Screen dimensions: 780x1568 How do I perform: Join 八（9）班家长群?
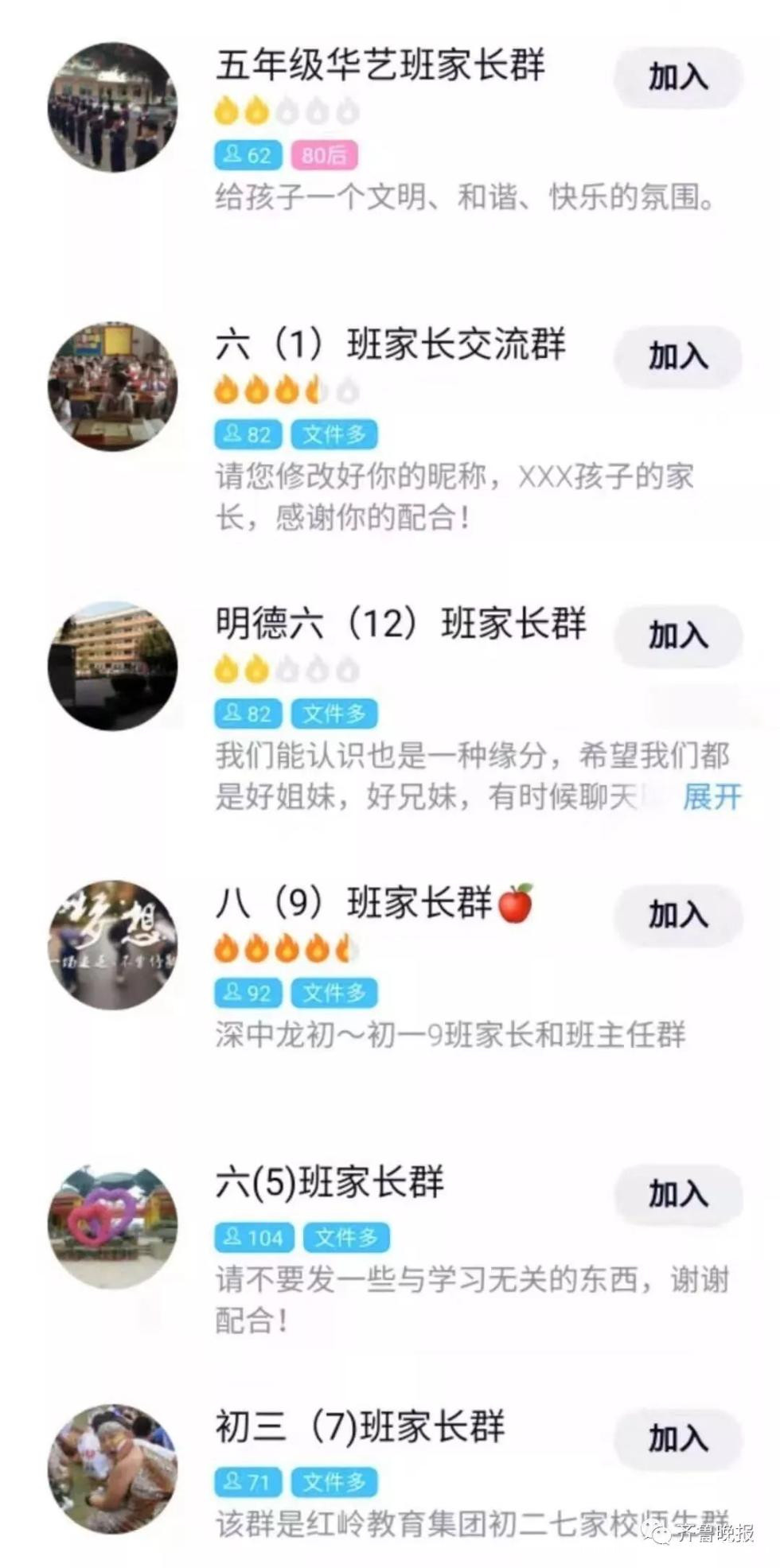coord(677,915)
